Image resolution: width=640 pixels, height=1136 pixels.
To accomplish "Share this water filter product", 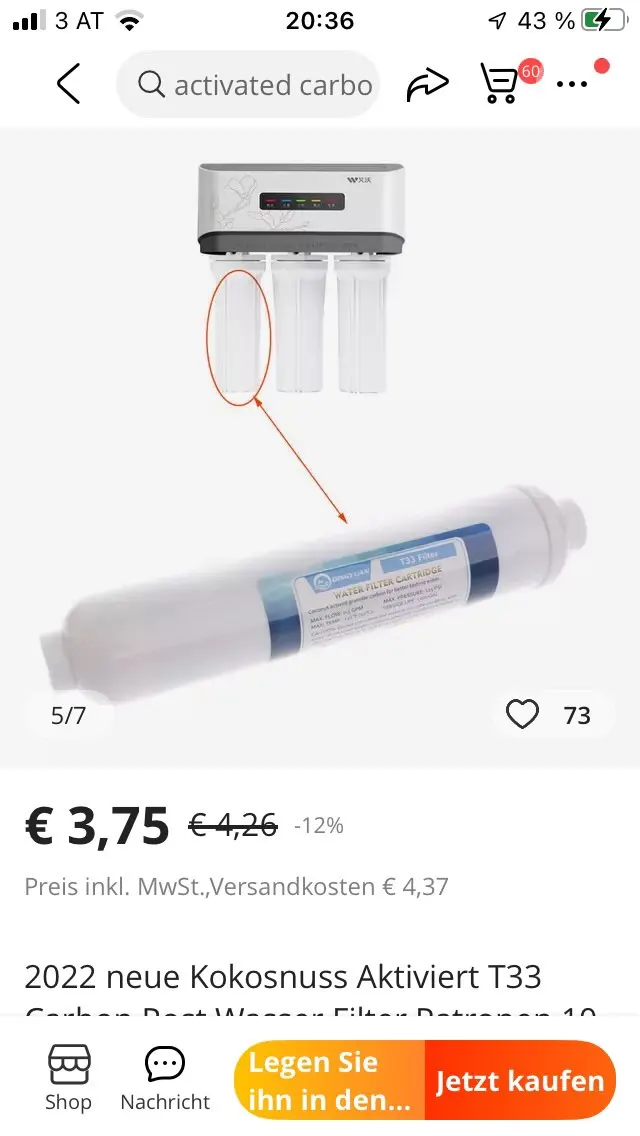I will tap(427, 85).
